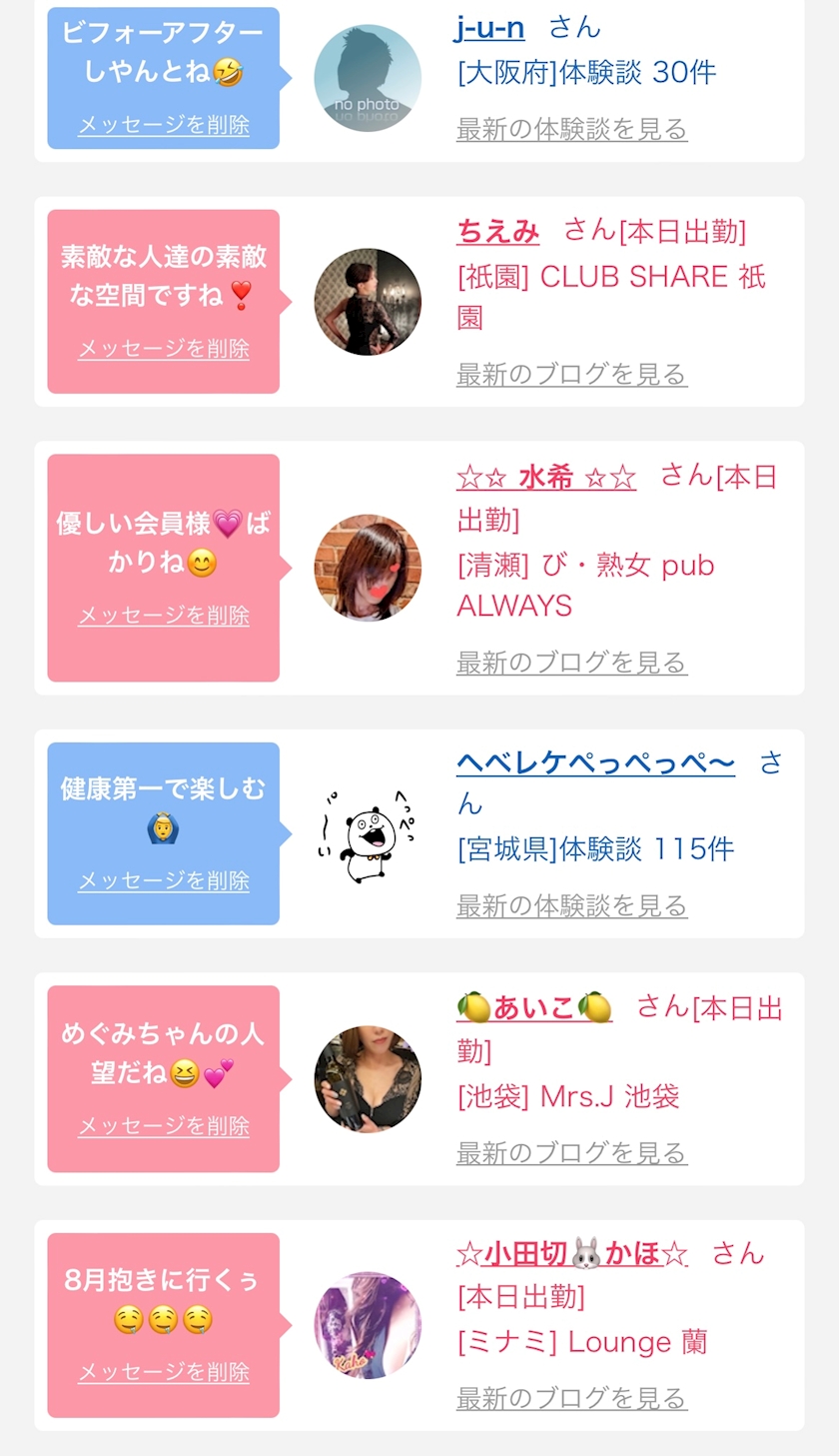
Task: Delete the めぐみちゃんの人望 message
Action: [164, 1126]
